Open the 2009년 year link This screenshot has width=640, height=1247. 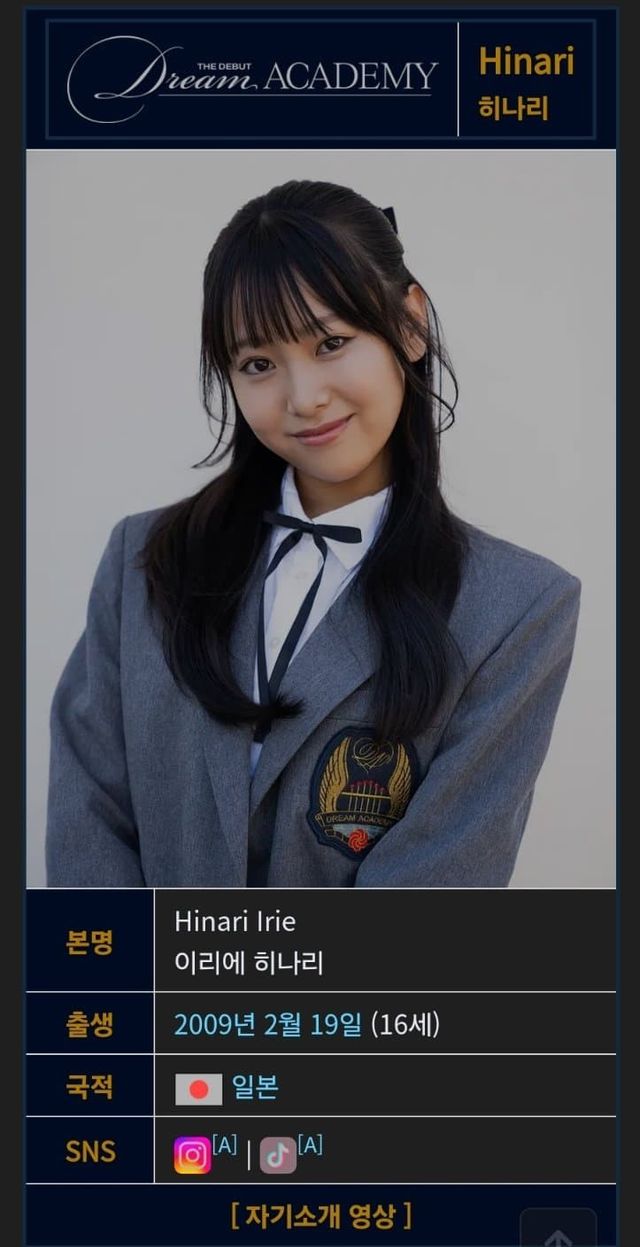click(x=215, y=1024)
